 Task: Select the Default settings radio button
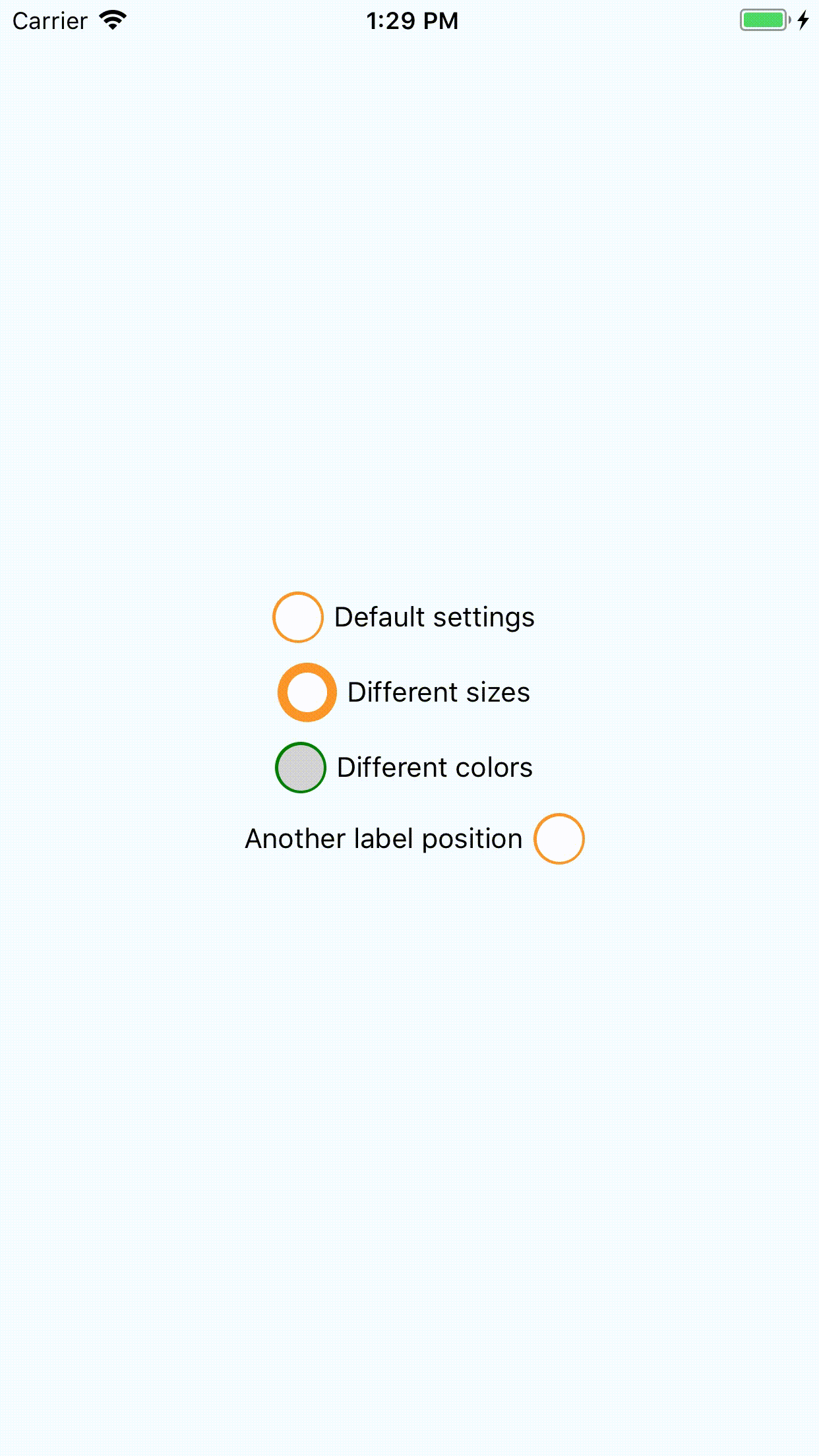pyautogui.click(x=298, y=617)
